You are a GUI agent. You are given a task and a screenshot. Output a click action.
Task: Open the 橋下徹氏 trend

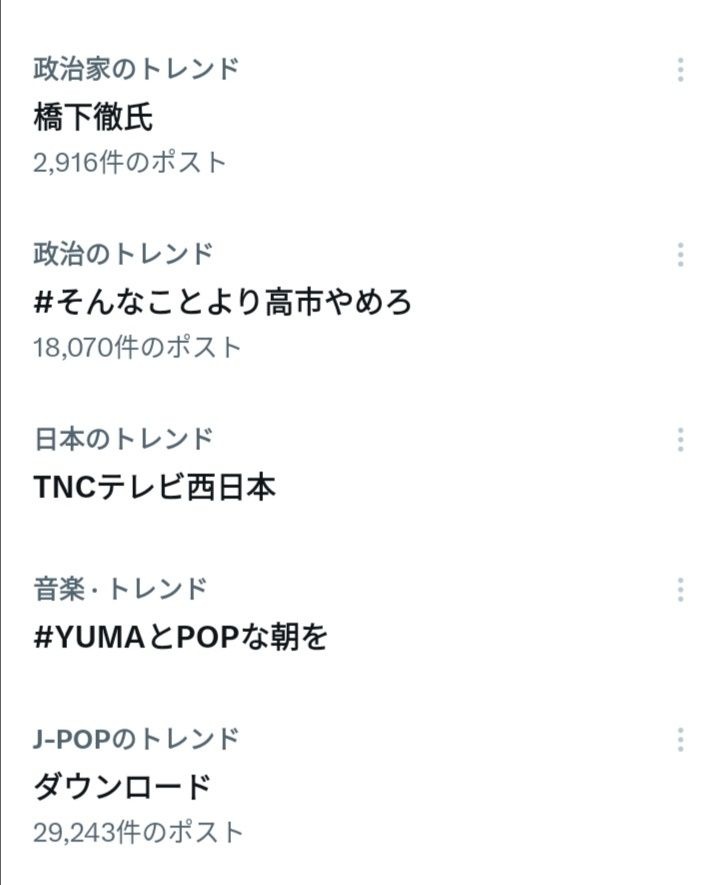(x=93, y=117)
